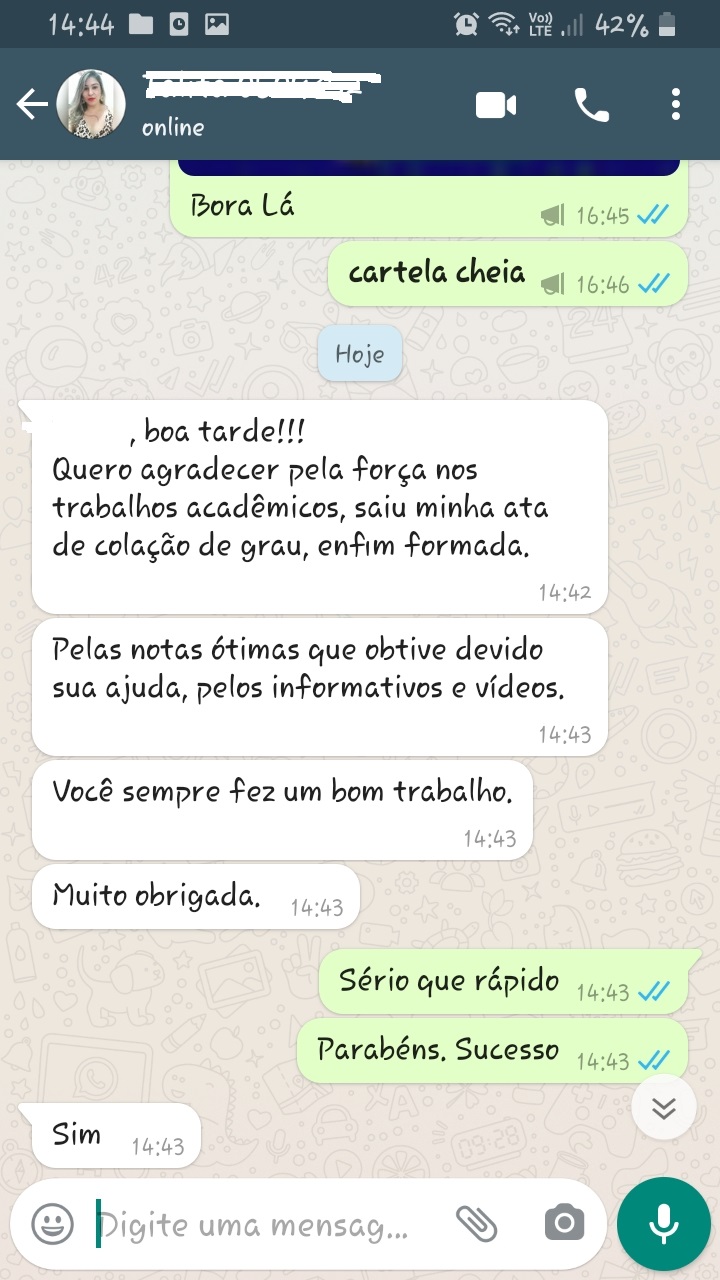Image resolution: width=720 pixels, height=1280 pixels.
Task: Go back to the chat list
Action: pos(30,105)
